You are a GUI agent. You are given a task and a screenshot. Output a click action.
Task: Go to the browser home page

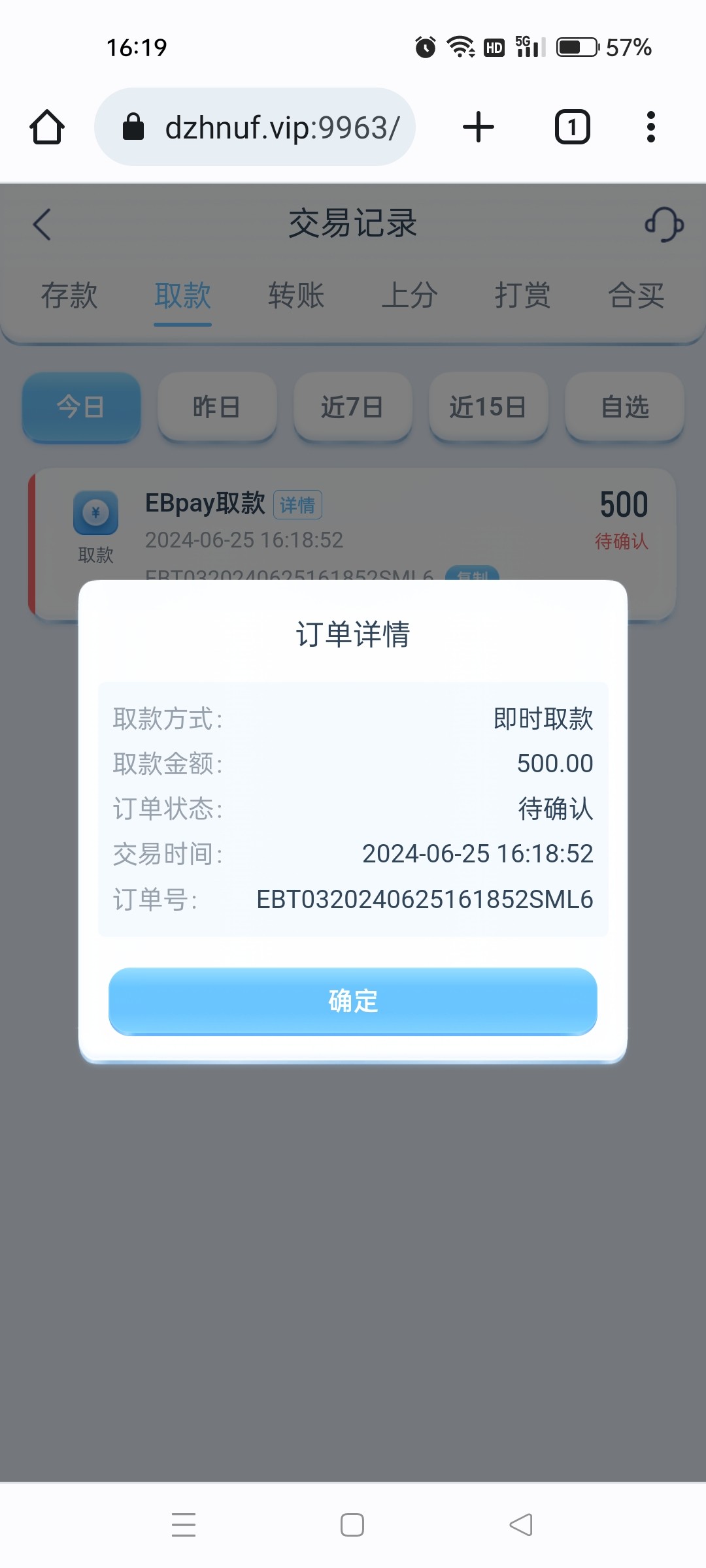point(47,127)
